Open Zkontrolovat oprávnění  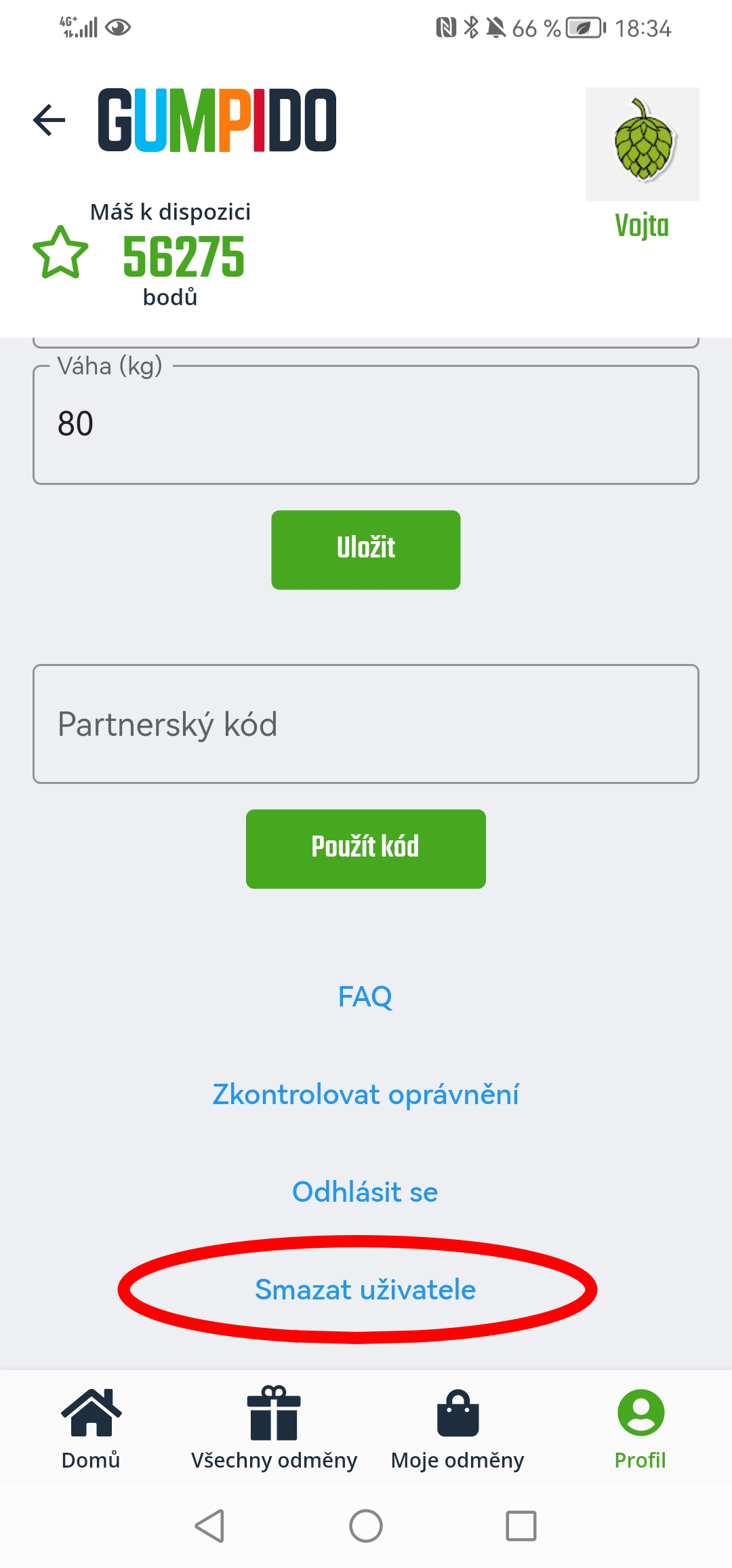tap(366, 1095)
